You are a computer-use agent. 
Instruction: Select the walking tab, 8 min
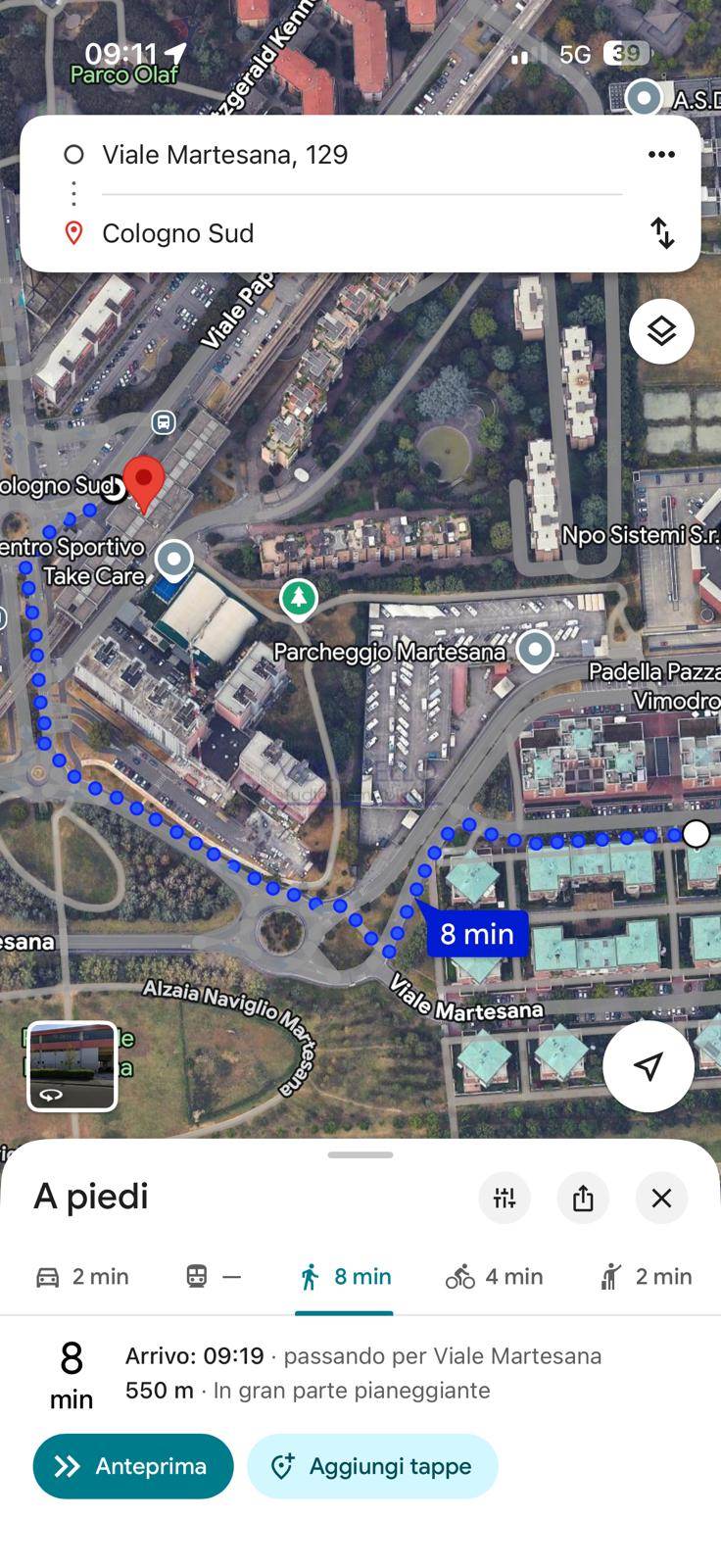[x=344, y=1276]
